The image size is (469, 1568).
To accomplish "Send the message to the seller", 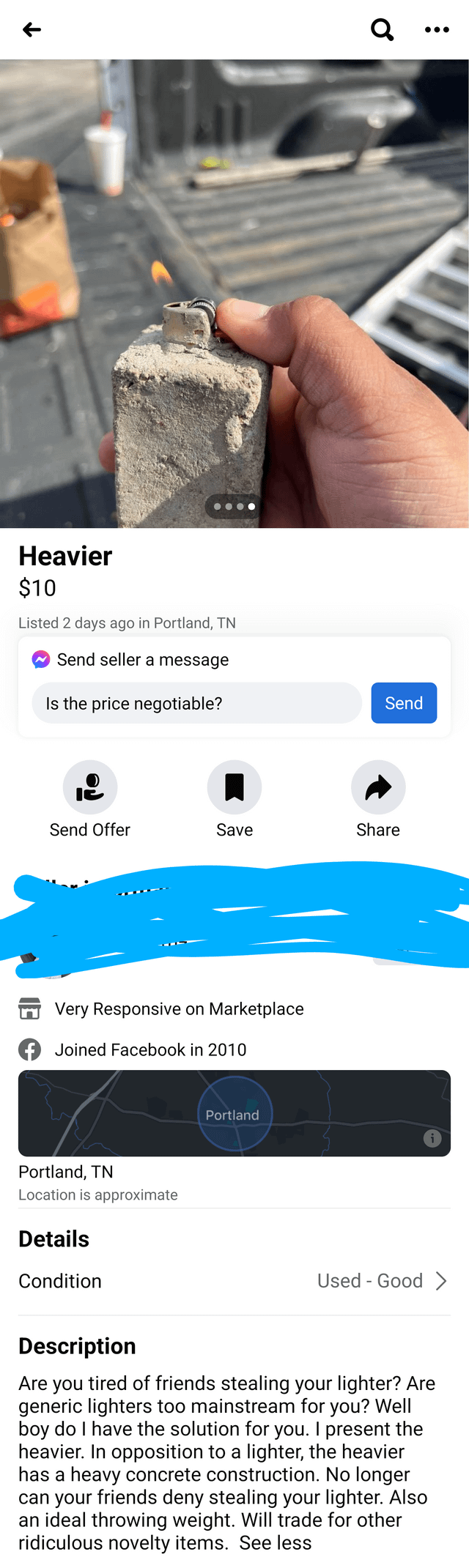I will click(404, 703).
